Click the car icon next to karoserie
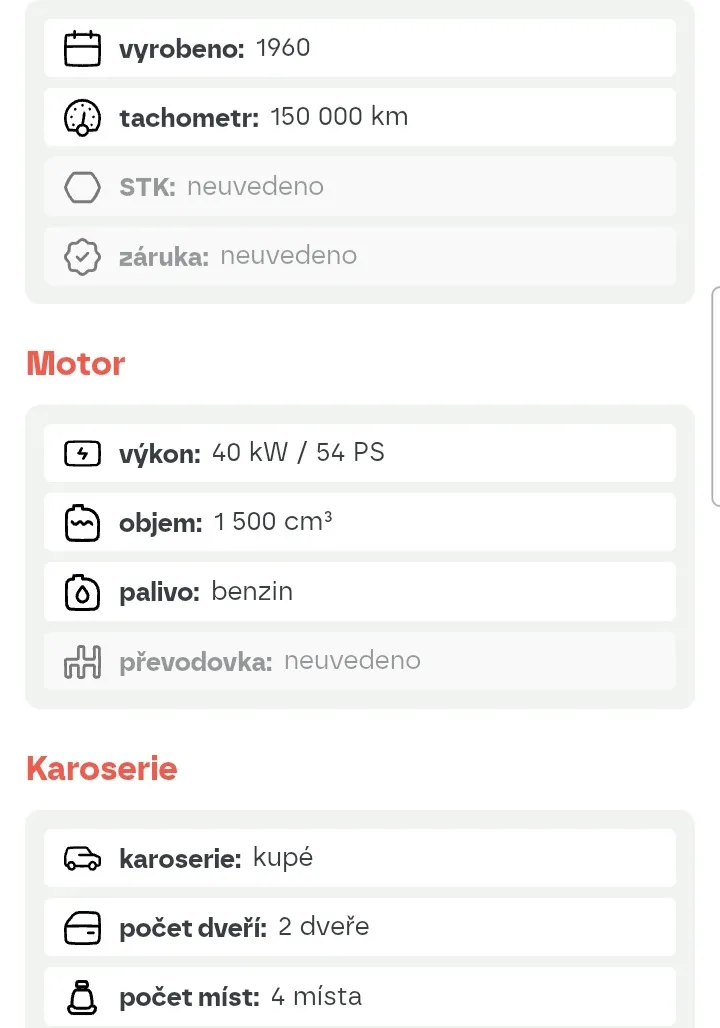The width and height of the screenshot is (720, 1028). (x=82, y=858)
